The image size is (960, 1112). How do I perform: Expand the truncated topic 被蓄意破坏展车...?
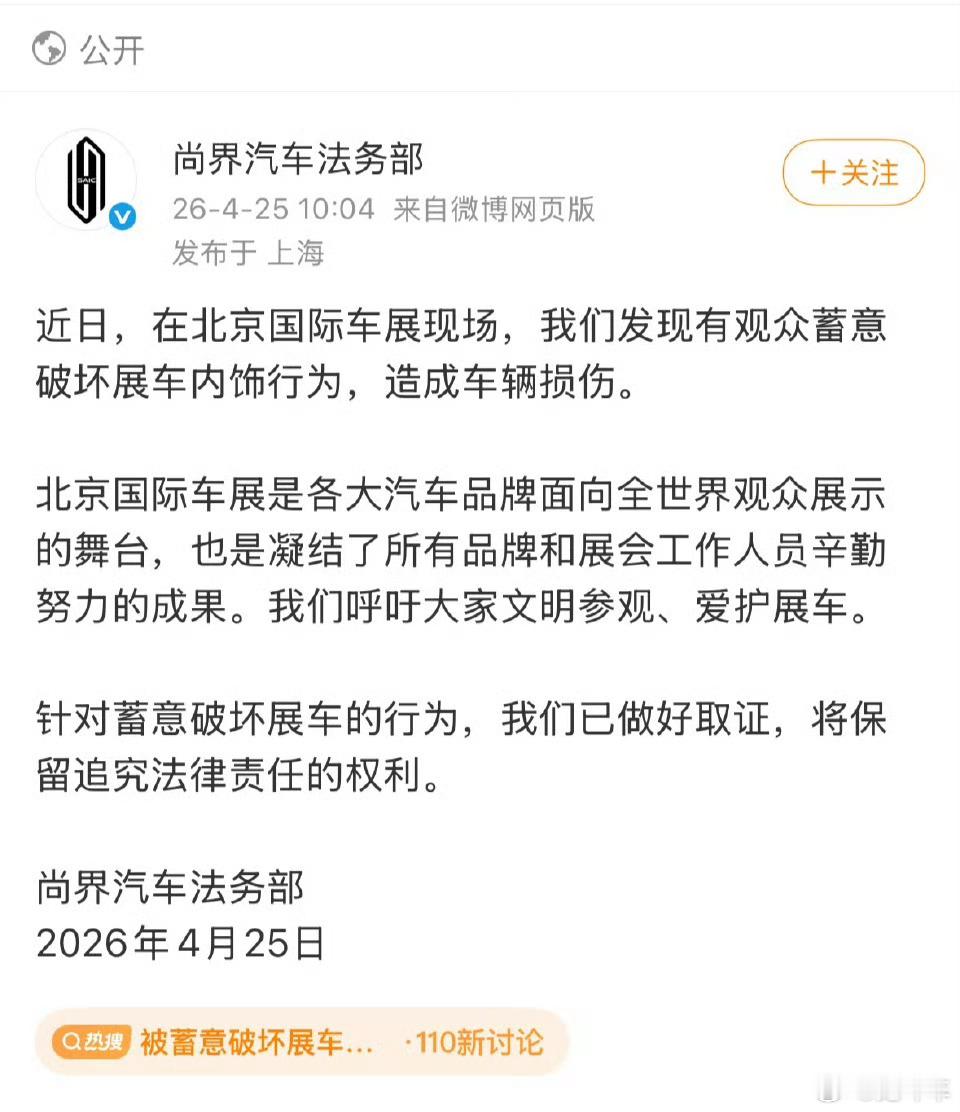point(258,1042)
